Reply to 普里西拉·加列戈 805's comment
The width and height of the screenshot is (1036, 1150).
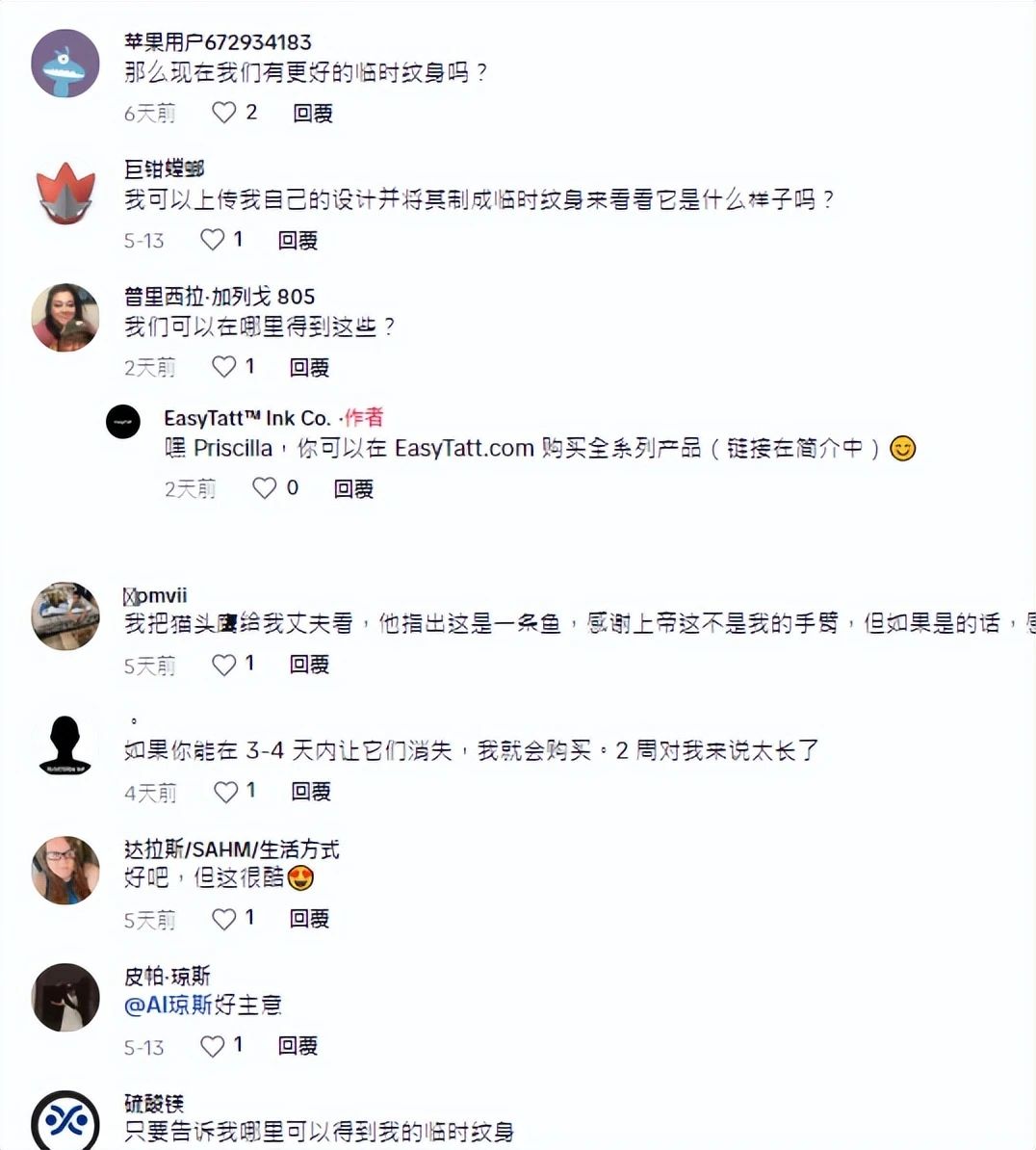(309, 368)
